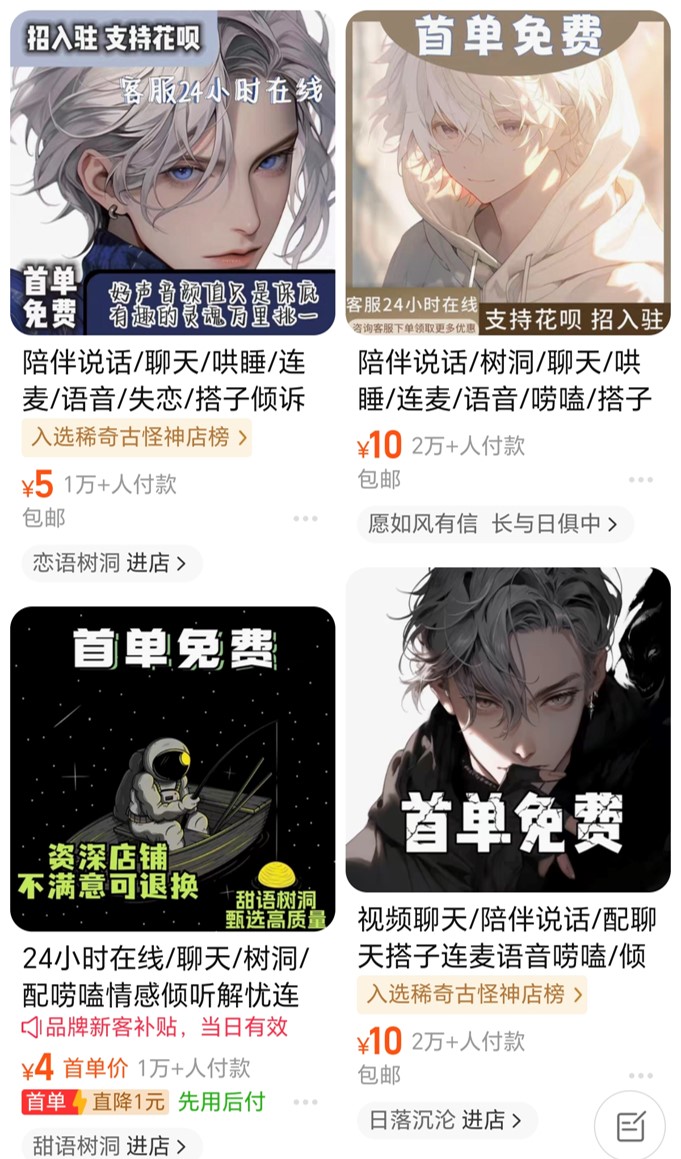
Task: Open more options for the ¥5 恋语树洞 item
Action: click(x=305, y=519)
